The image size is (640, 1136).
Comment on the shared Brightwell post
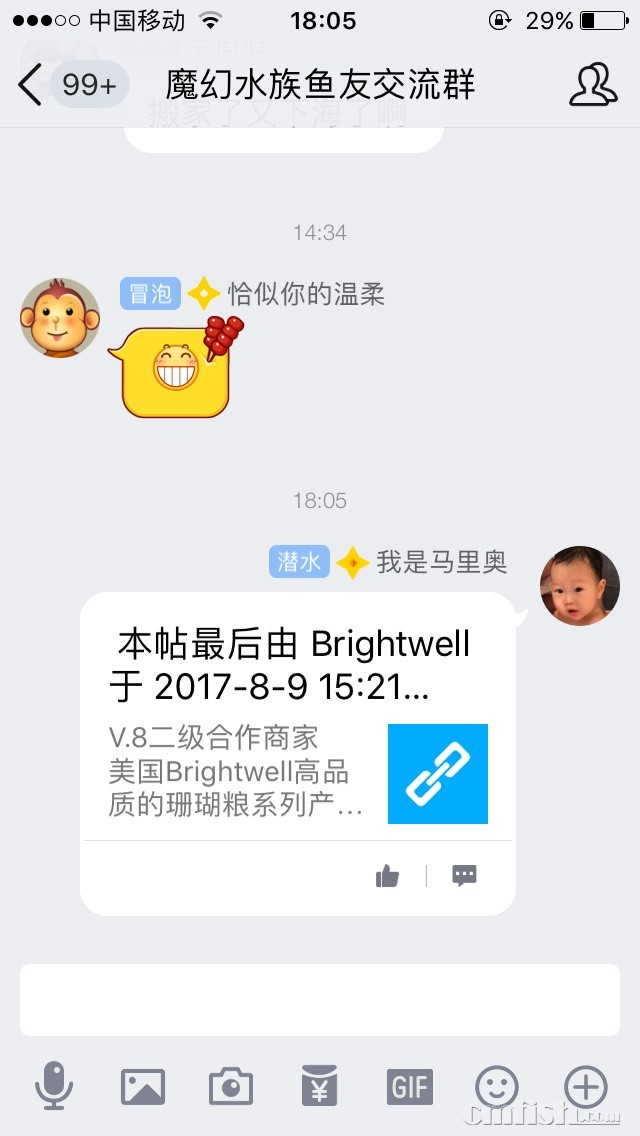(464, 877)
